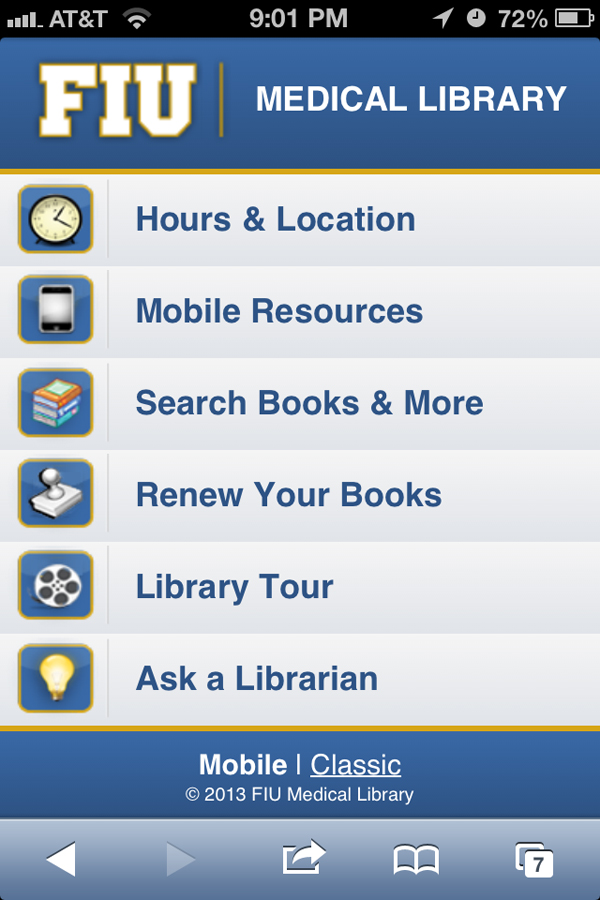The height and width of the screenshot is (900, 600).
Task: Select Search Books & More
Action: coord(309,403)
